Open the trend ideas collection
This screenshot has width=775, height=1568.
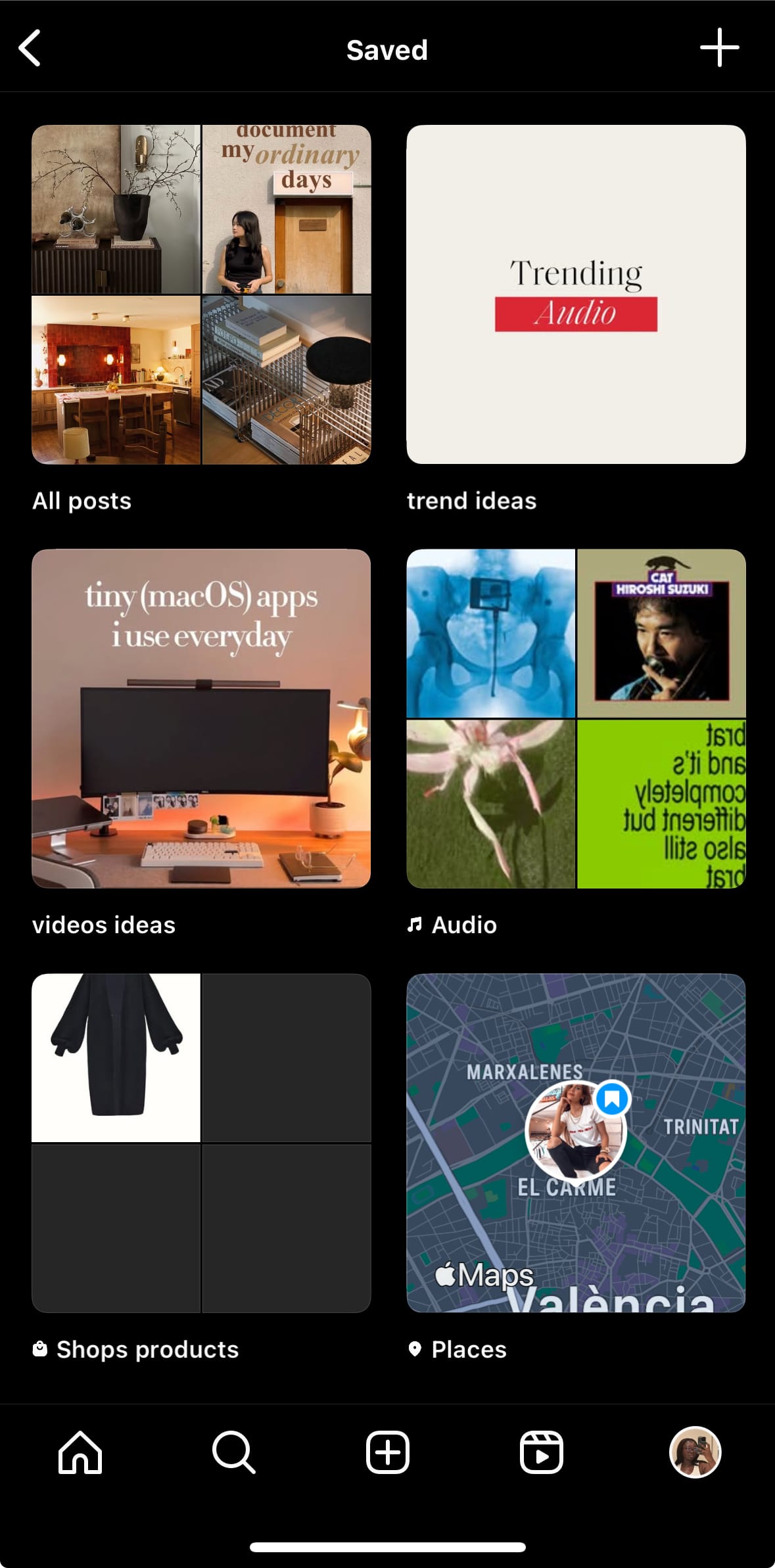pyautogui.click(x=576, y=294)
